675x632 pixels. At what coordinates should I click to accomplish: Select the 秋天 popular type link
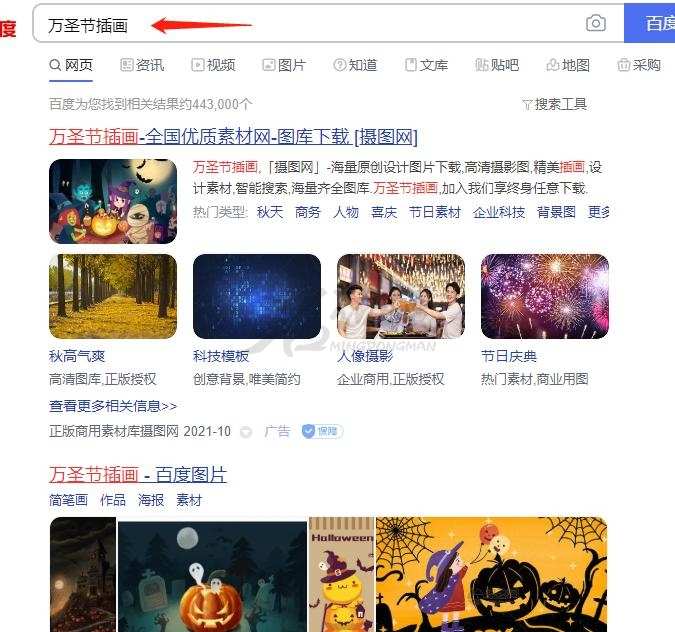[x=270, y=212]
